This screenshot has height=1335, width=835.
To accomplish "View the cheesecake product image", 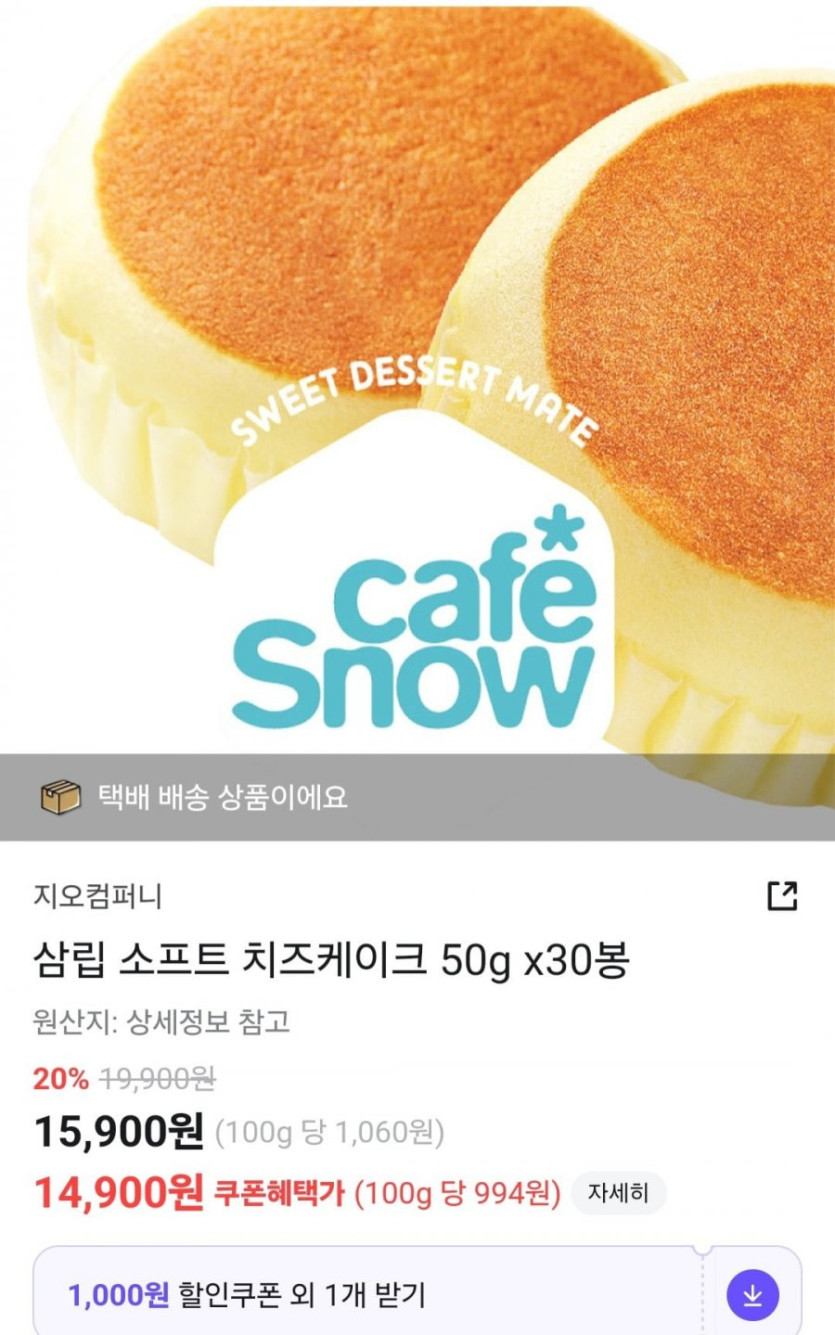I will click(x=417, y=380).
